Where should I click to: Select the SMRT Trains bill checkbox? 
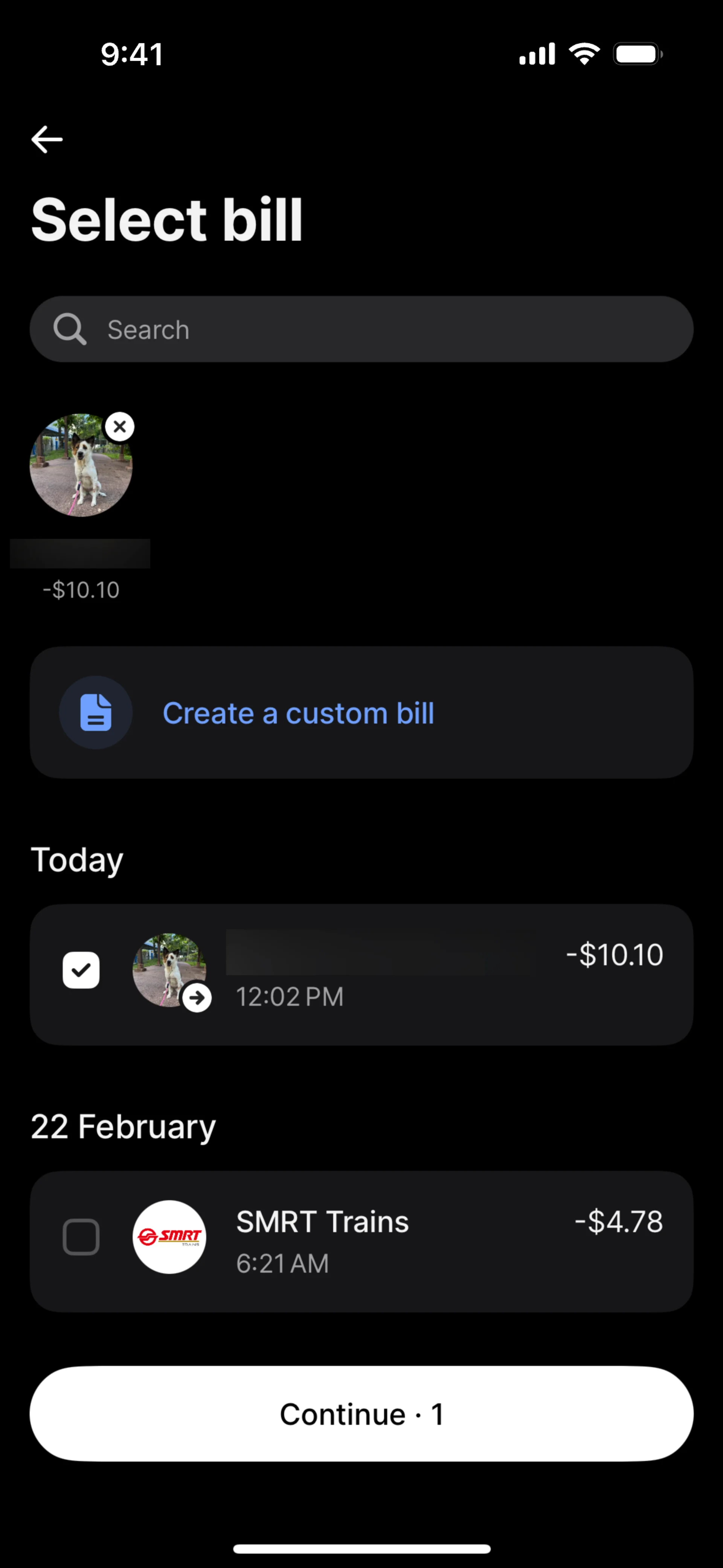(x=81, y=1237)
